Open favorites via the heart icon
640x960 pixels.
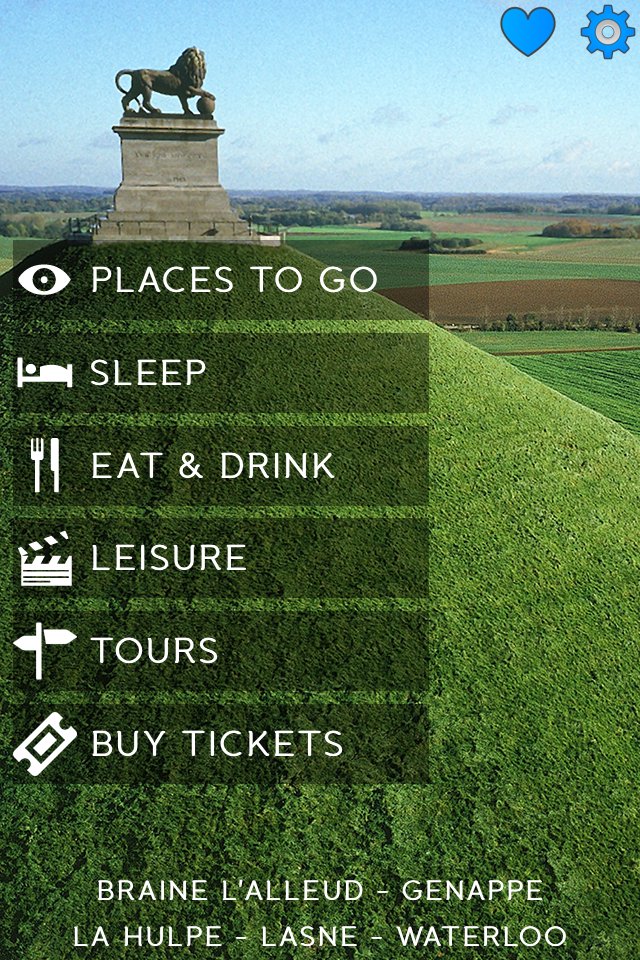point(527,31)
